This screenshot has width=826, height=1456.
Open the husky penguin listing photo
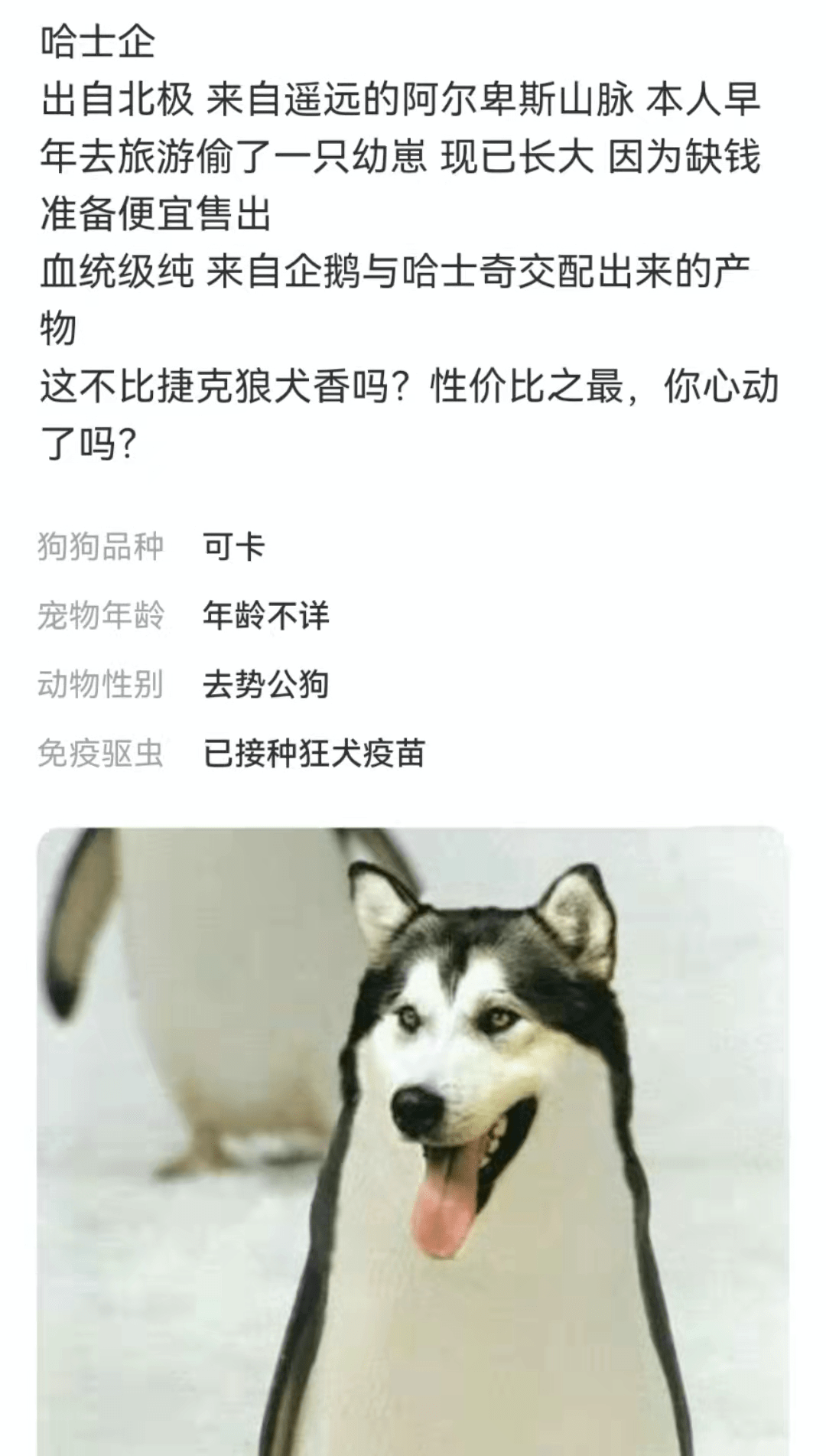point(413,1140)
